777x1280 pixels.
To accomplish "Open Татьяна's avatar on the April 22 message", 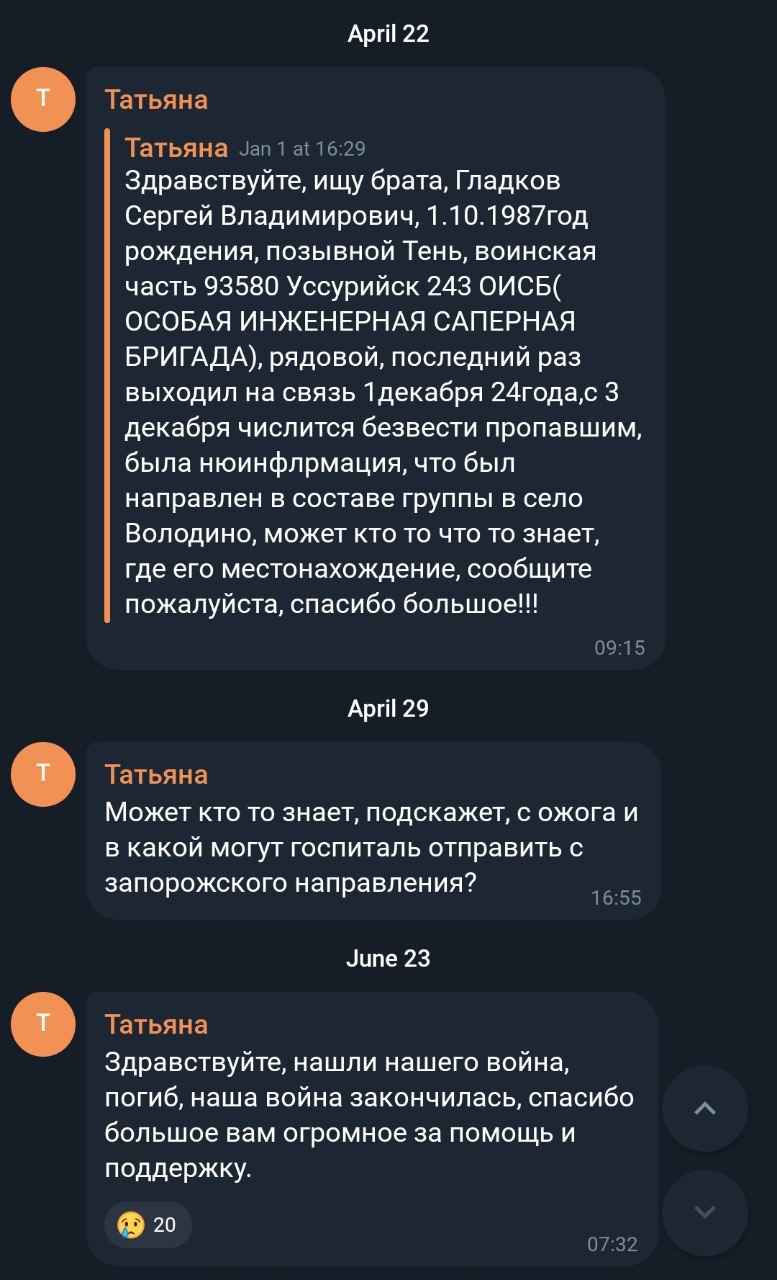I will click(x=43, y=99).
